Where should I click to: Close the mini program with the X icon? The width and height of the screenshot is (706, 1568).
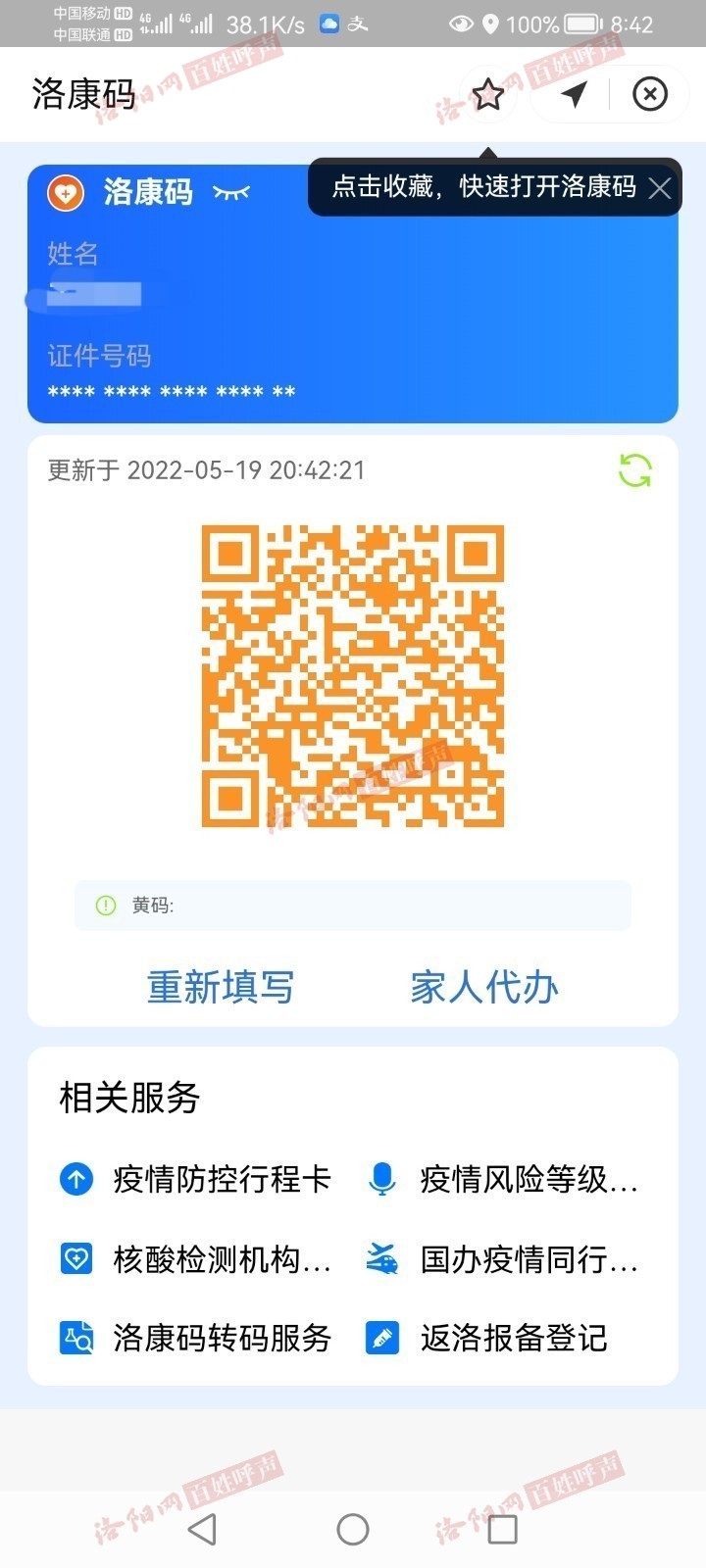[649, 94]
